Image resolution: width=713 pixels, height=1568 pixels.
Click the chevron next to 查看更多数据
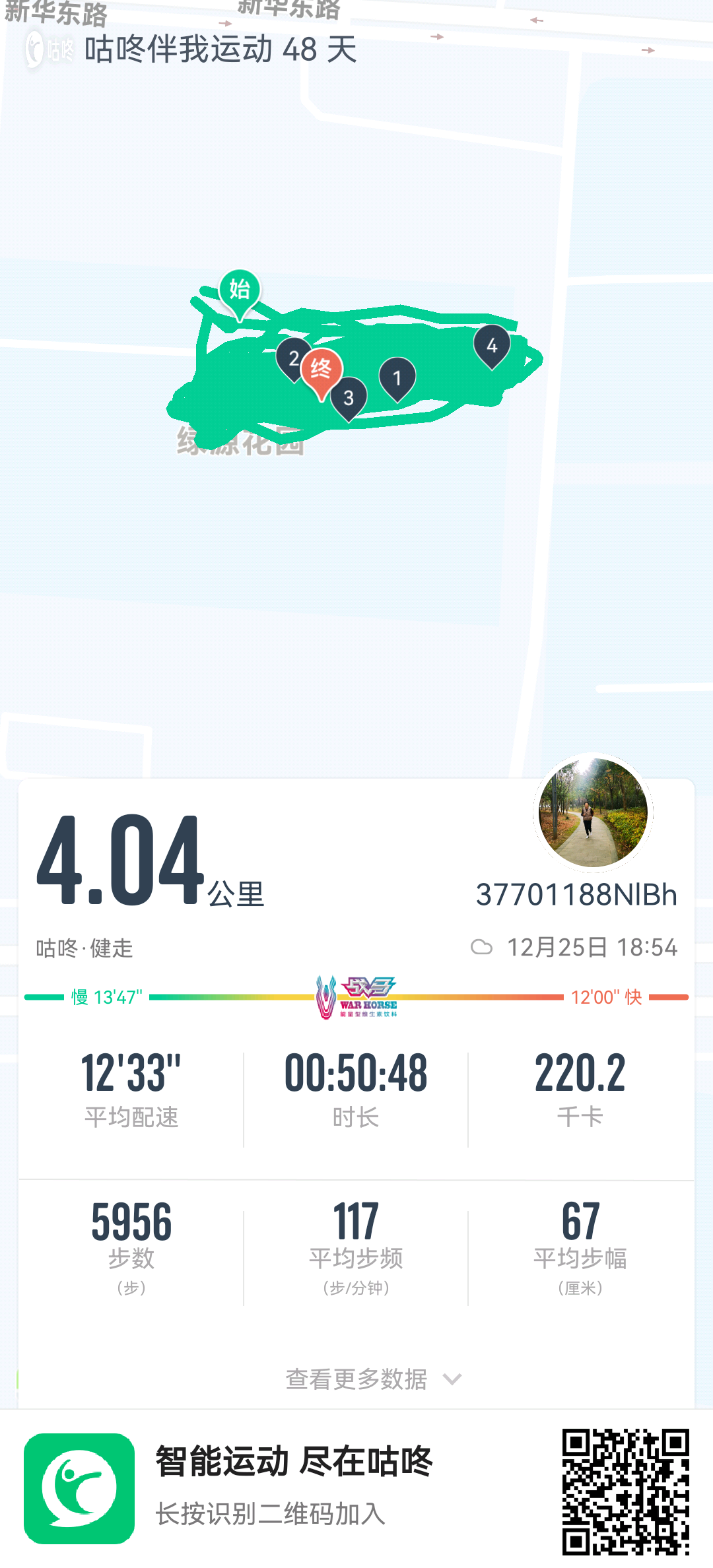(x=452, y=1380)
